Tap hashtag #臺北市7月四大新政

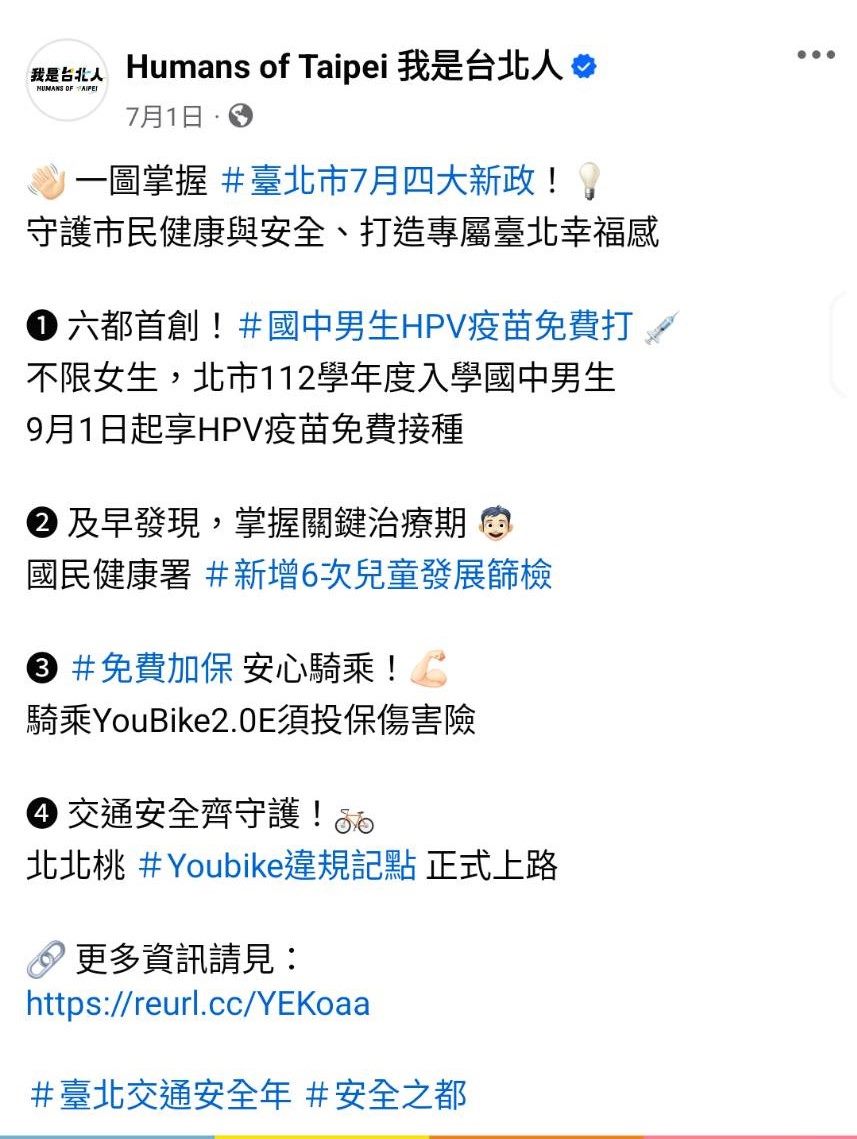tap(378, 182)
